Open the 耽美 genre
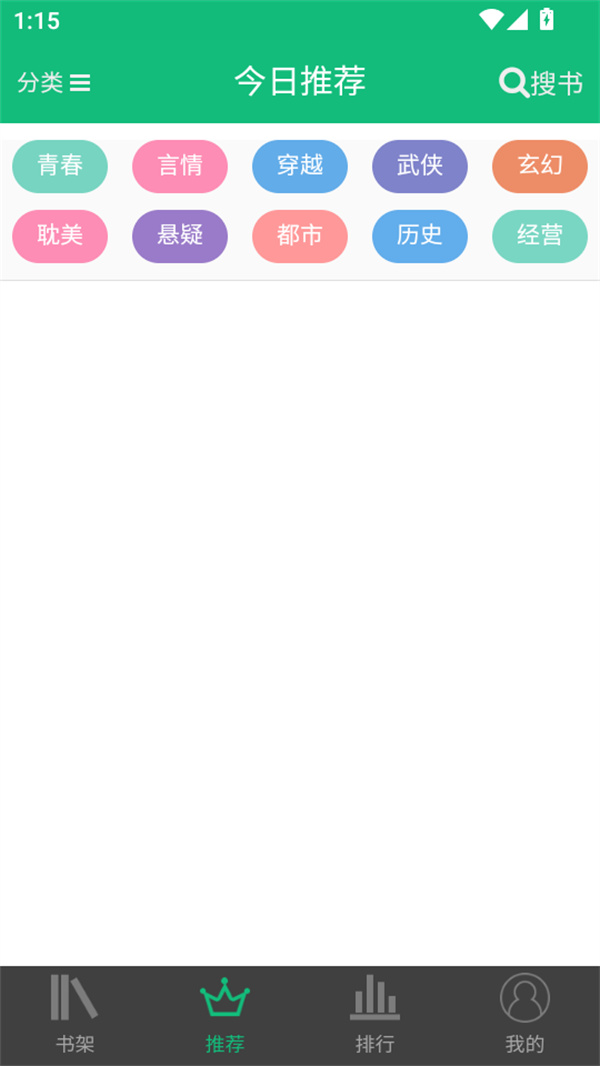Image resolution: width=600 pixels, height=1066 pixels. [x=60, y=236]
